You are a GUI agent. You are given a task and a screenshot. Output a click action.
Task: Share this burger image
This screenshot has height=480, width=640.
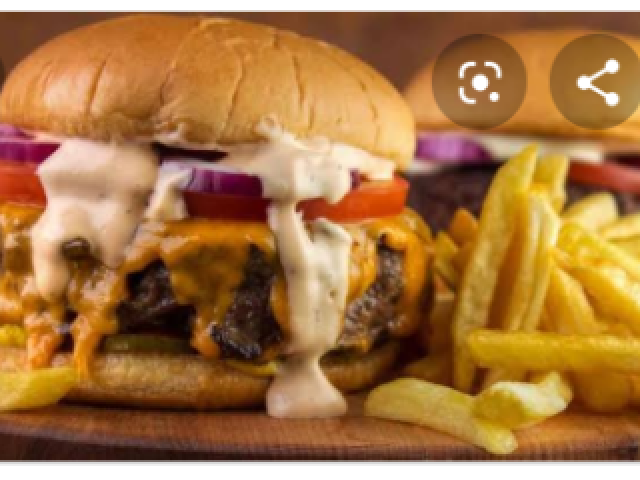597,82
